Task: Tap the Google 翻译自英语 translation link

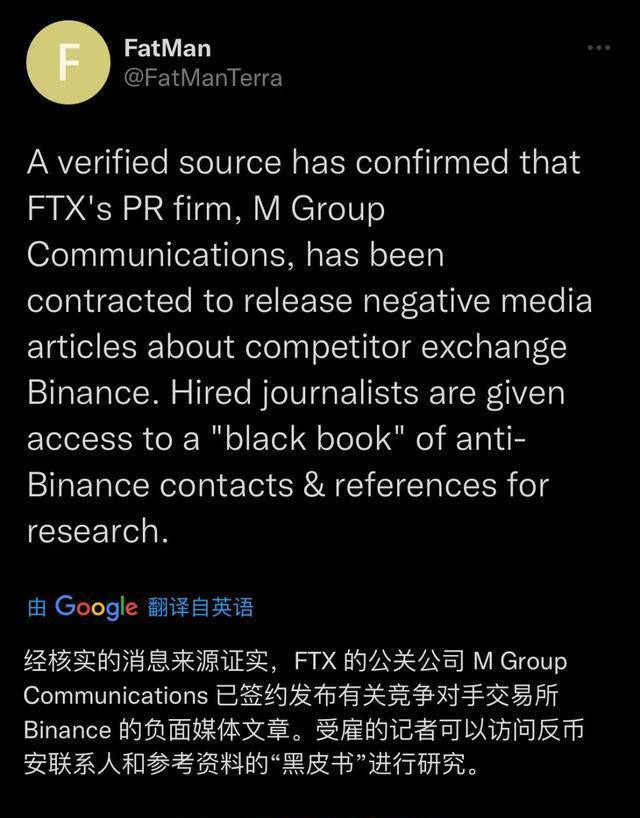Action: coord(140,607)
